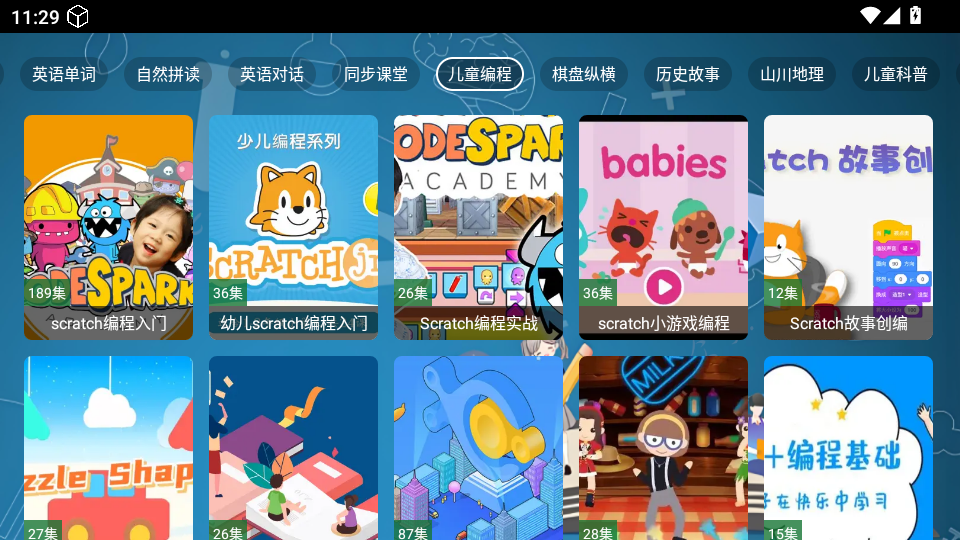Open the 英语对话 tab
The width and height of the screenshot is (960, 540).
272,74
